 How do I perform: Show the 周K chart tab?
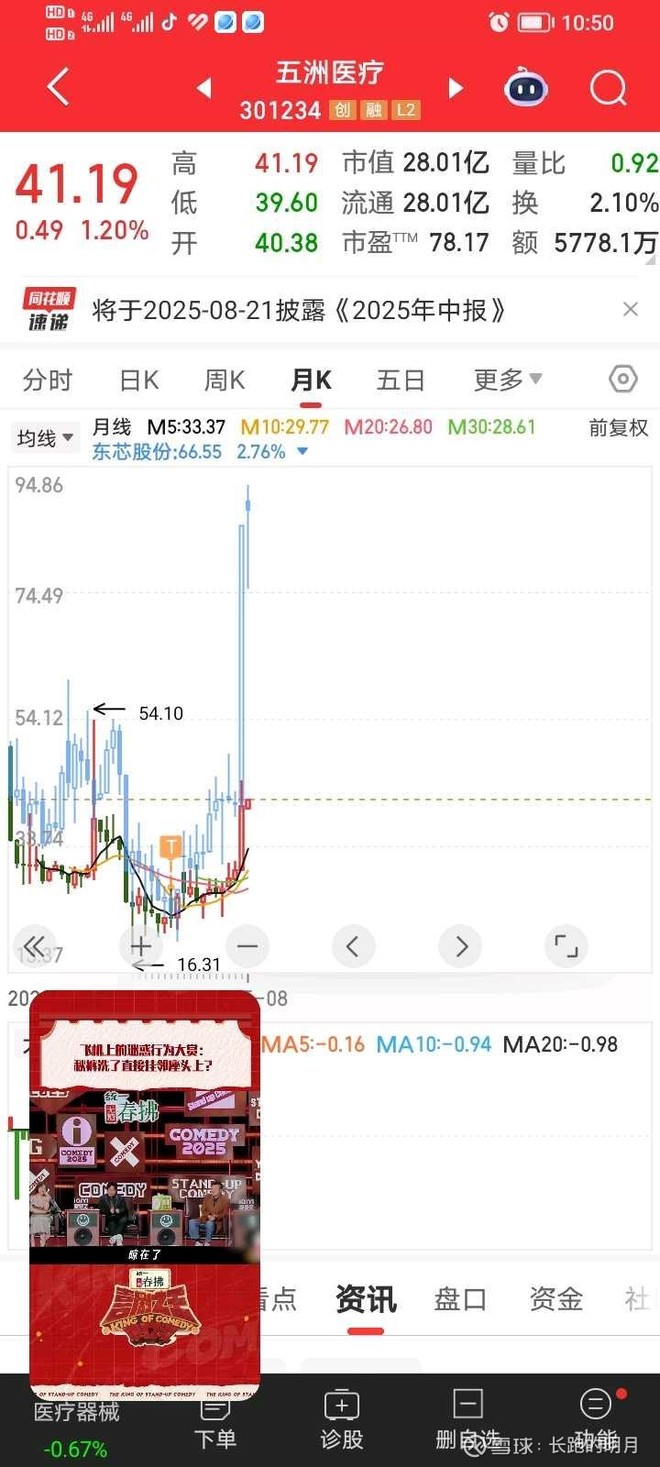point(224,380)
